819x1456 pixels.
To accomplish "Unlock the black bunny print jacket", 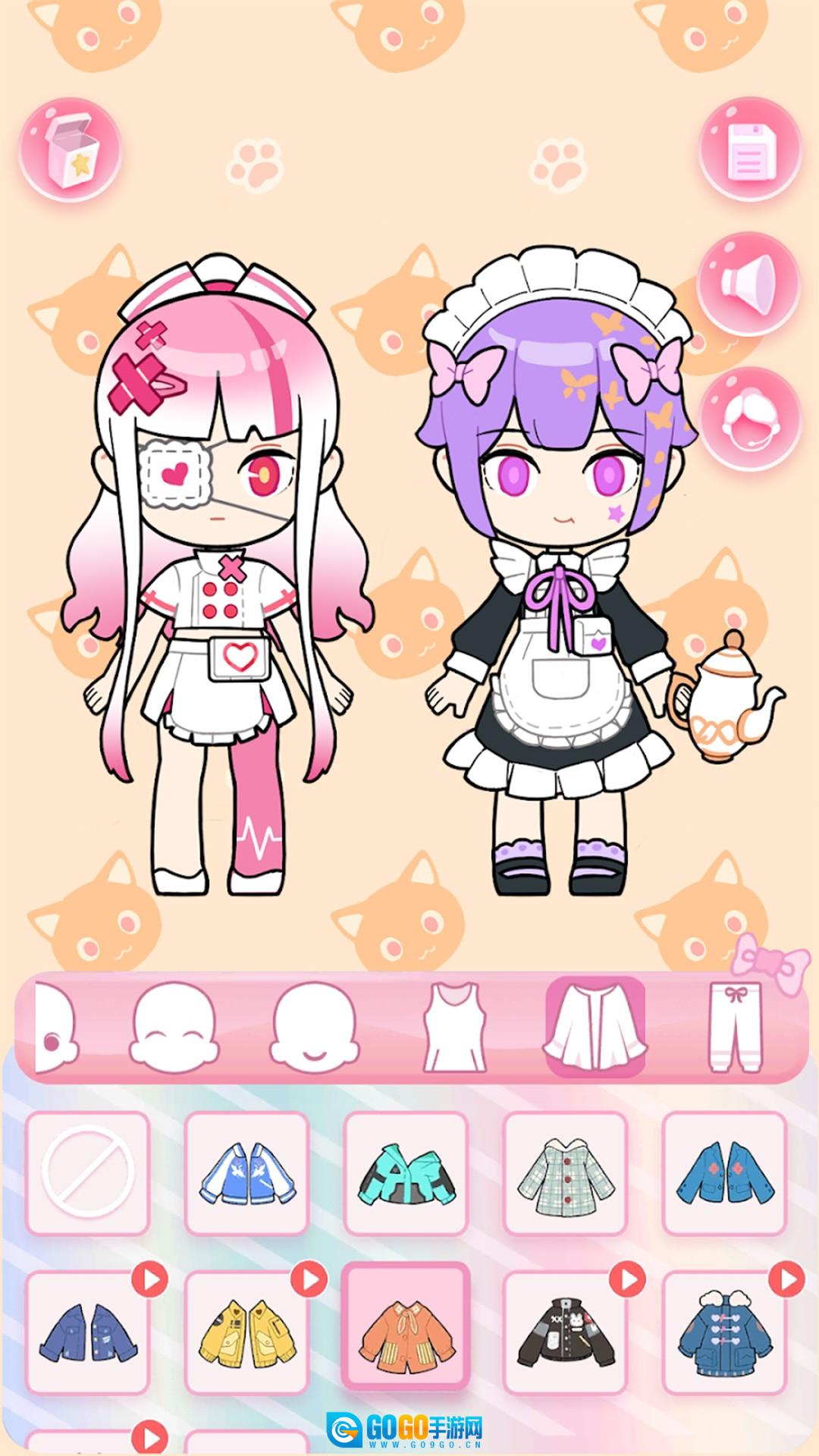I will coord(565,1333).
